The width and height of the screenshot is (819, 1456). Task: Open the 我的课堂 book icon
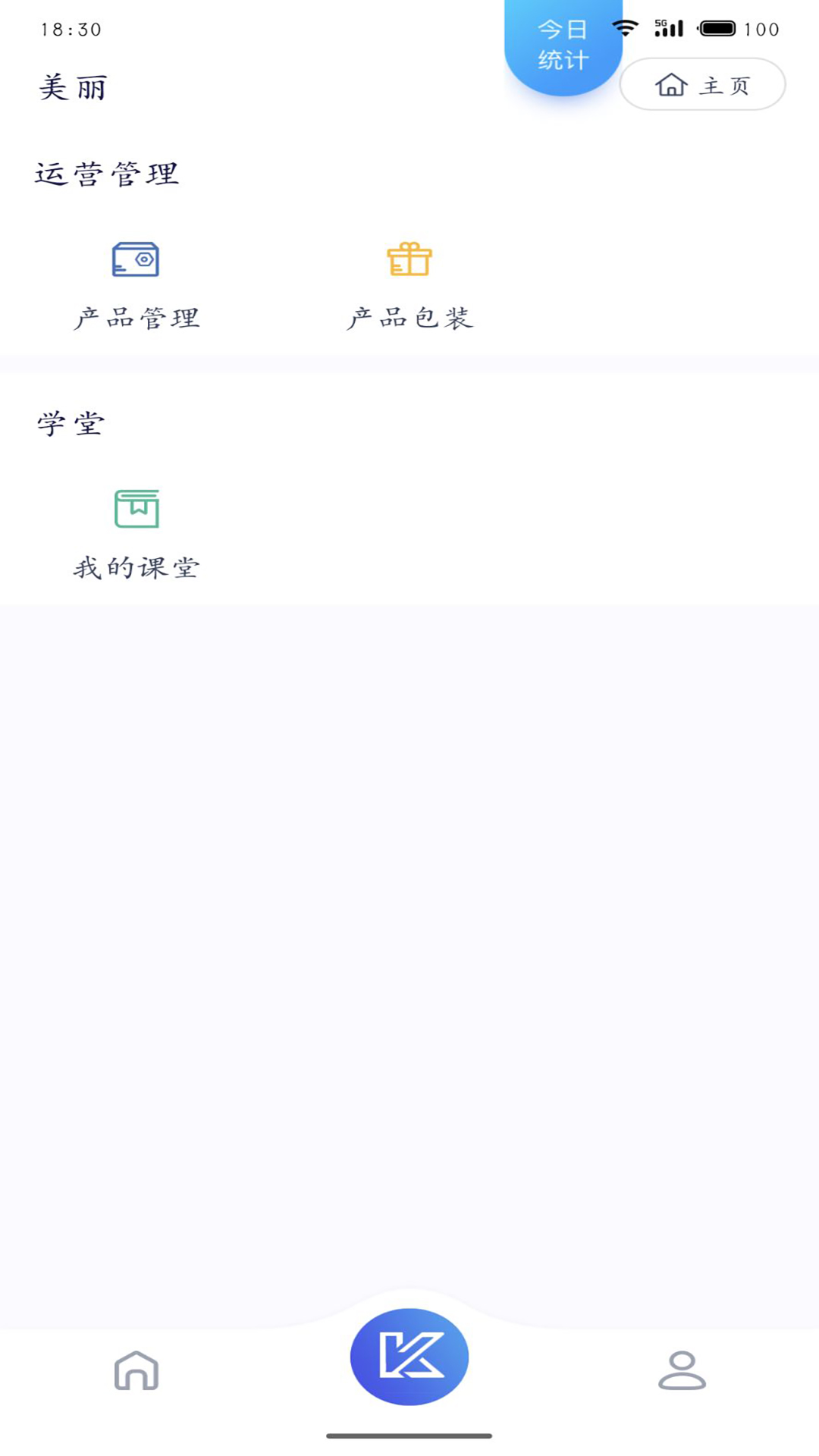click(x=136, y=510)
